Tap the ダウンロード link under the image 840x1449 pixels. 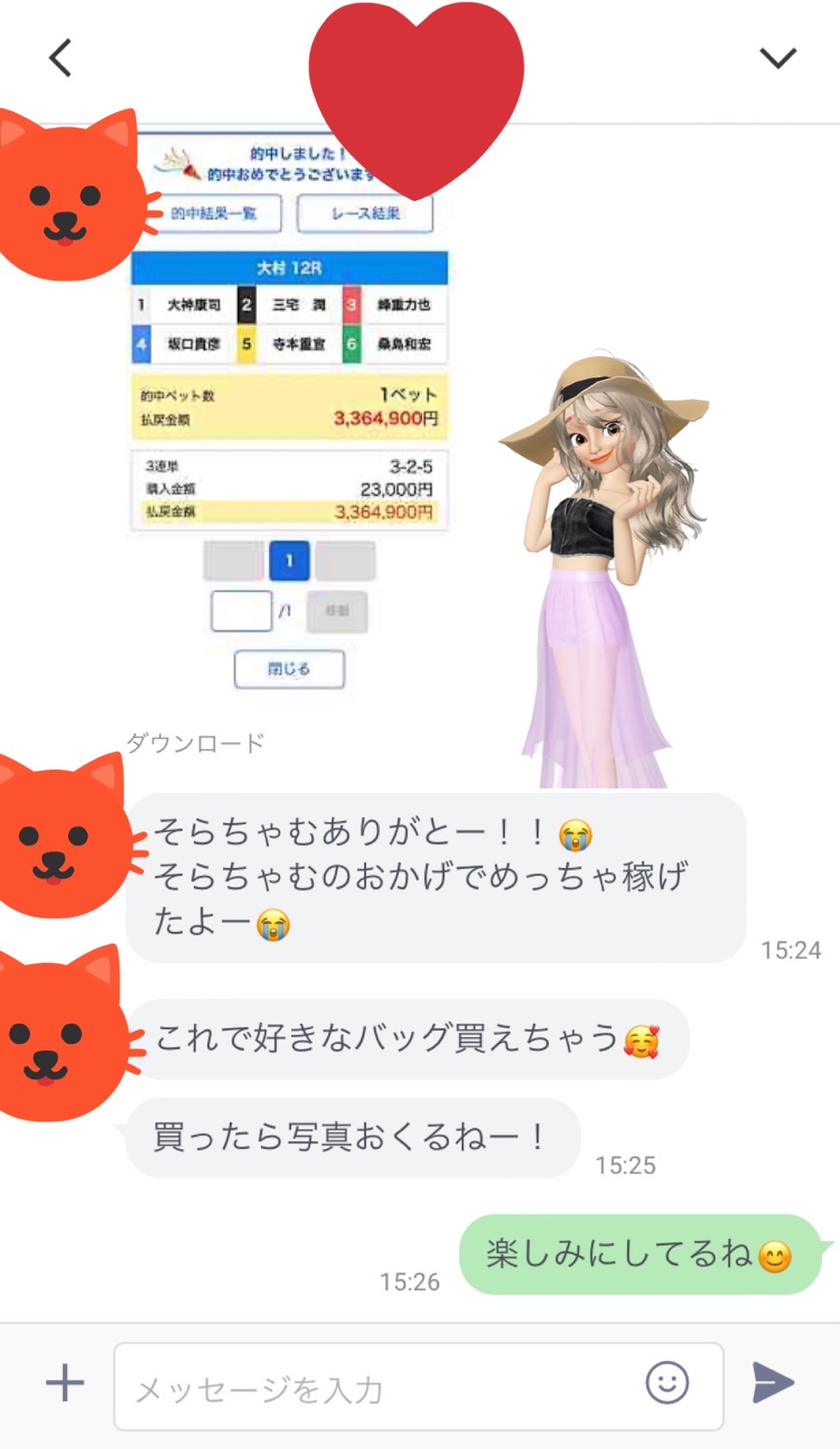point(196,743)
